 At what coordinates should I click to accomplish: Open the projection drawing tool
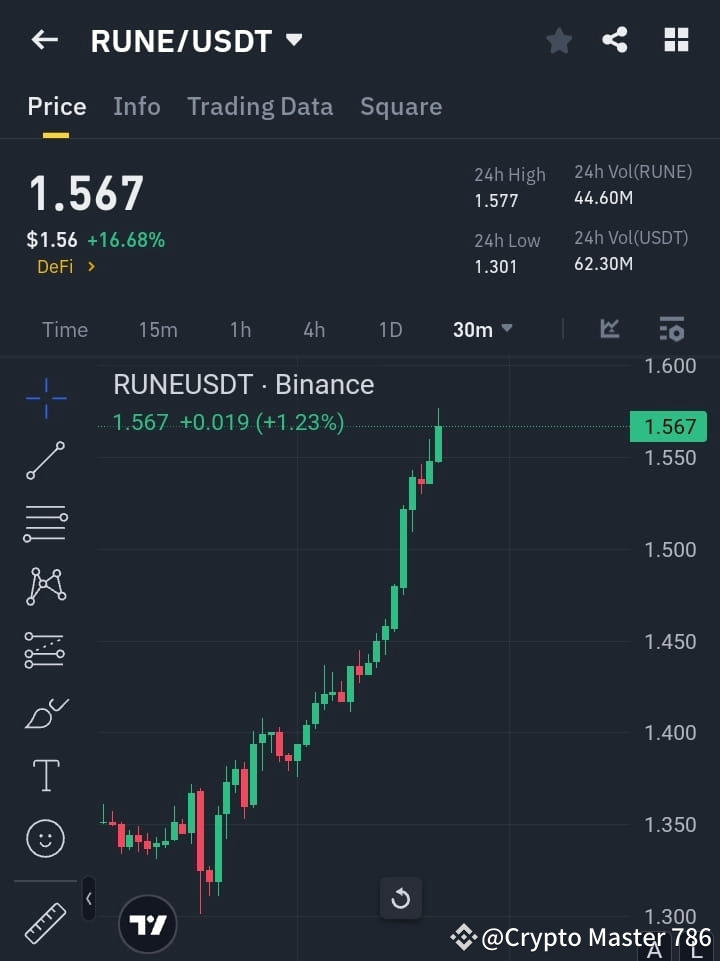point(45,649)
